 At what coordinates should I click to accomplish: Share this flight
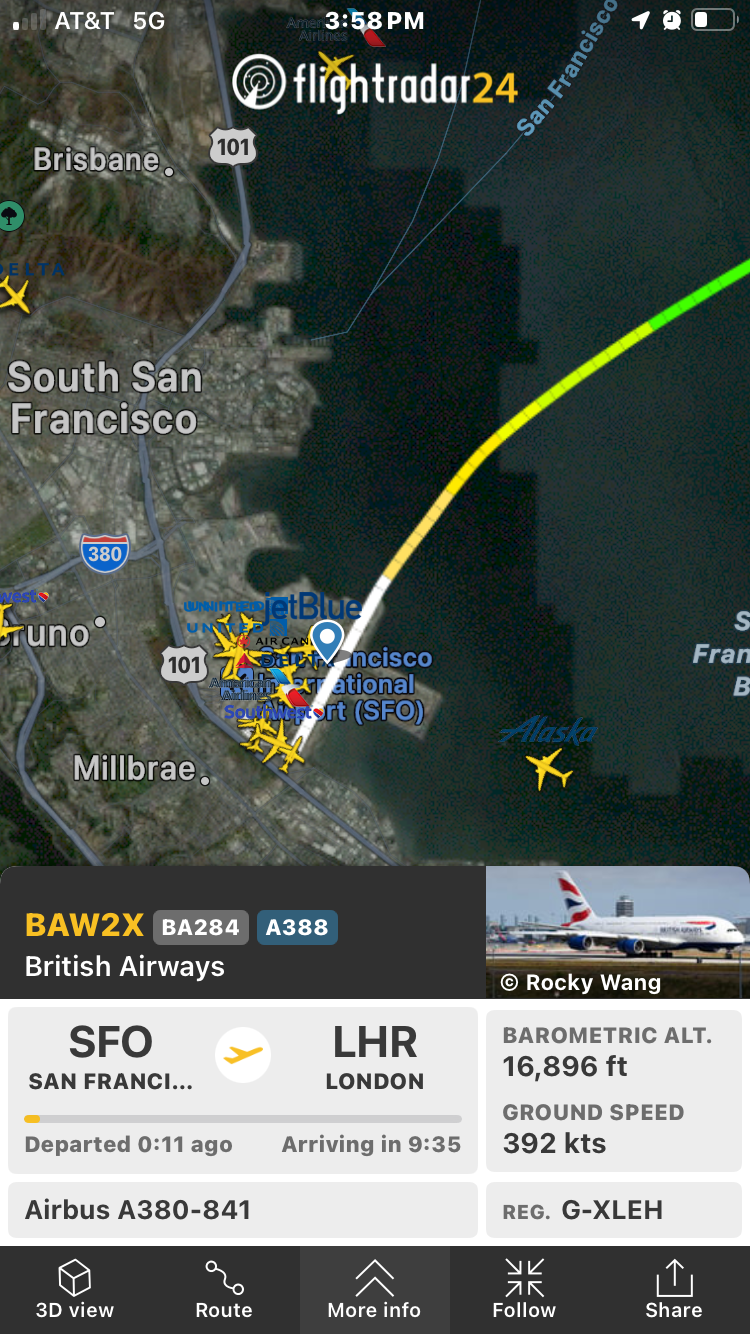(x=673, y=1290)
